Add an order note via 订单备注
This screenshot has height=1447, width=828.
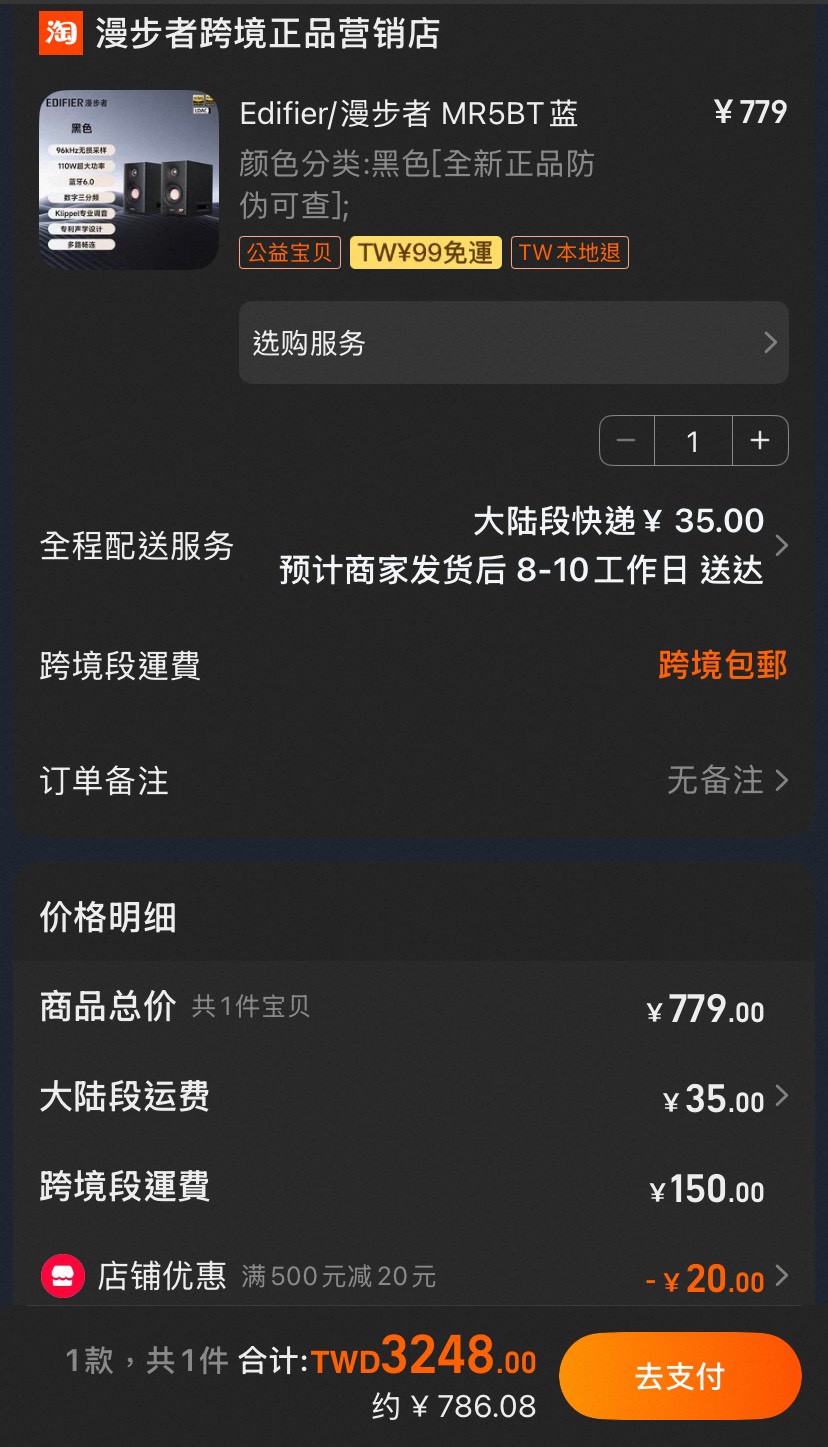(x=414, y=780)
